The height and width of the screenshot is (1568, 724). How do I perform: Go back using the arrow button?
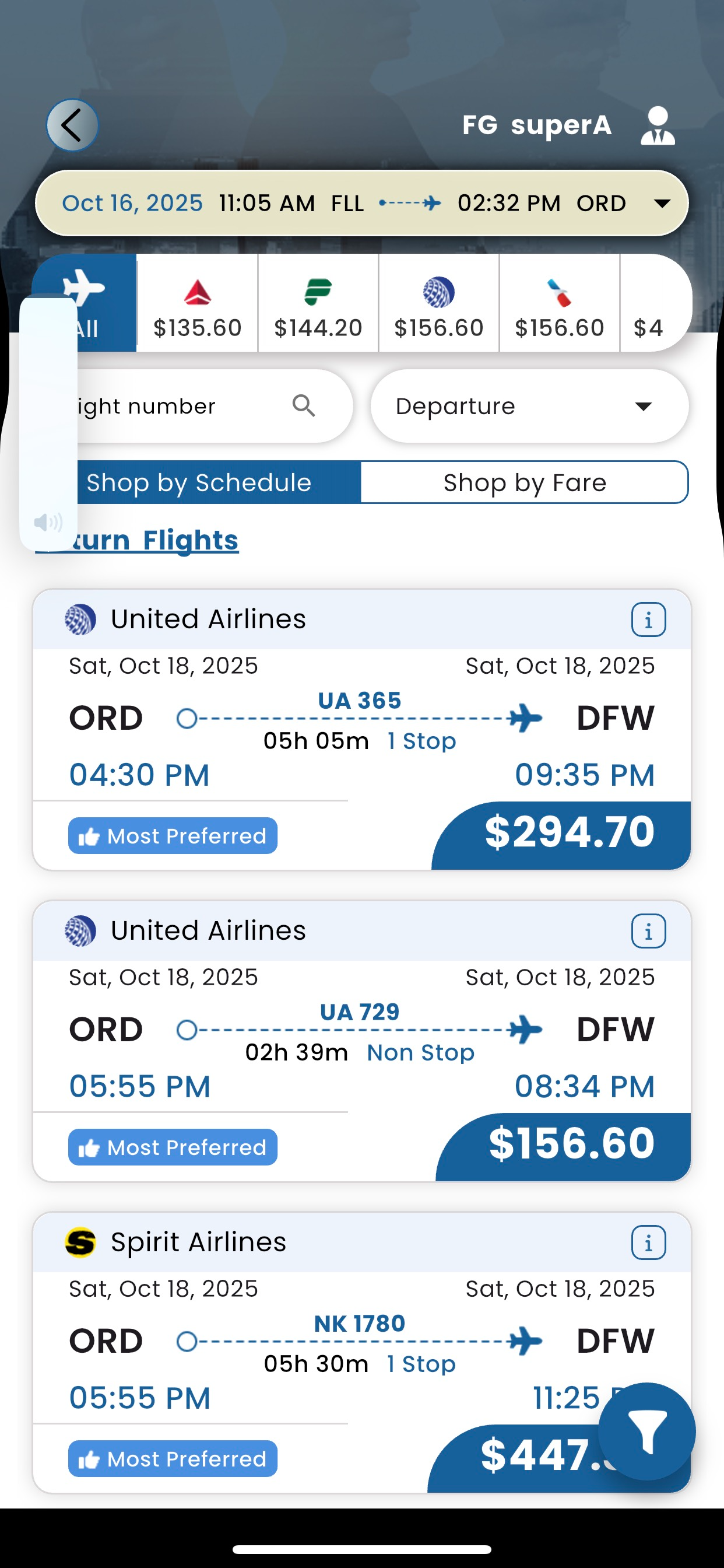(72, 125)
